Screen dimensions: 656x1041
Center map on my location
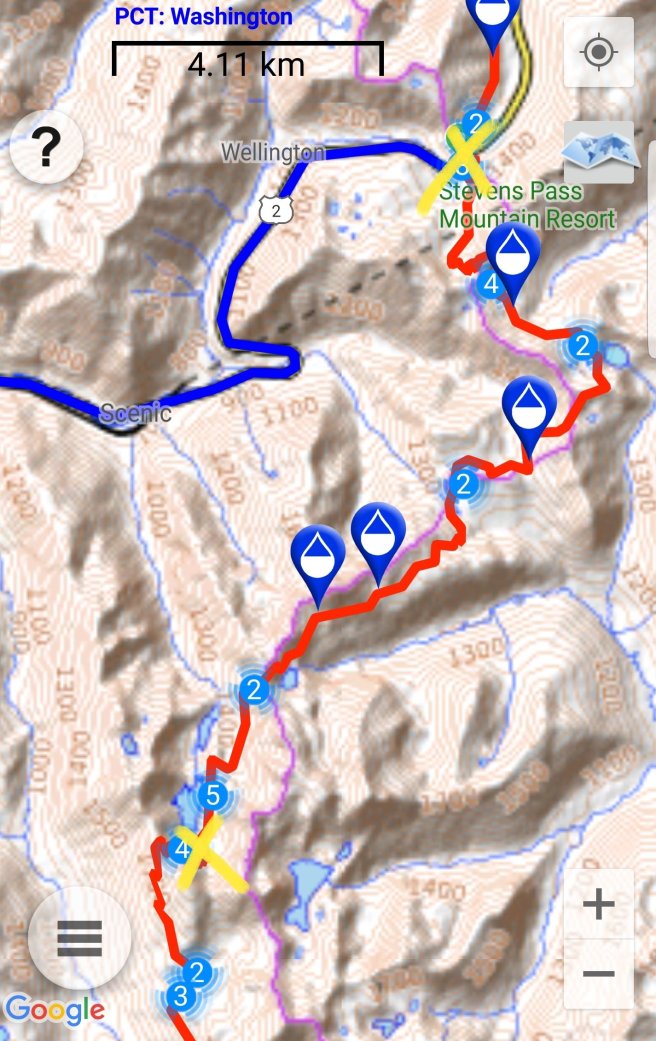coord(598,52)
